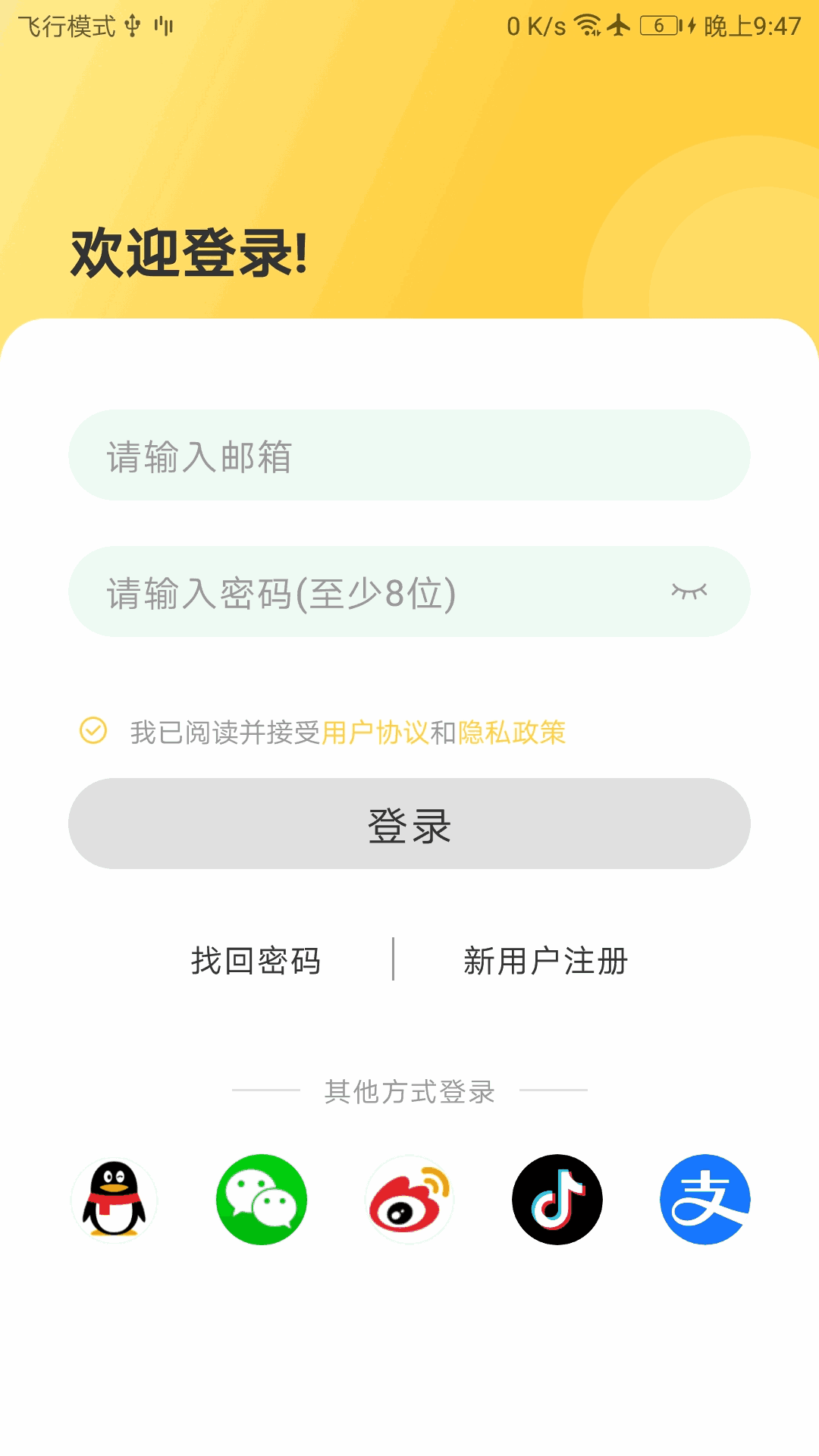Click the email input field
819x1456 pixels.
coord(409,455)
